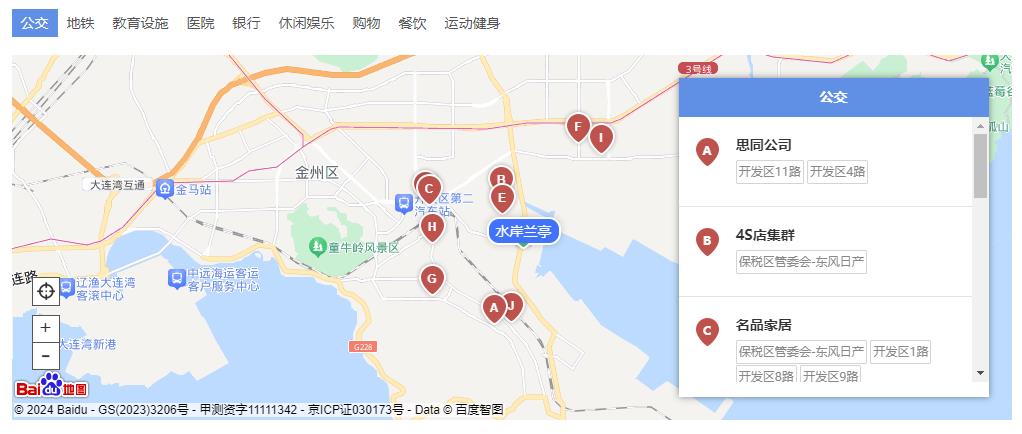Tap map marker F

point(577,126)
